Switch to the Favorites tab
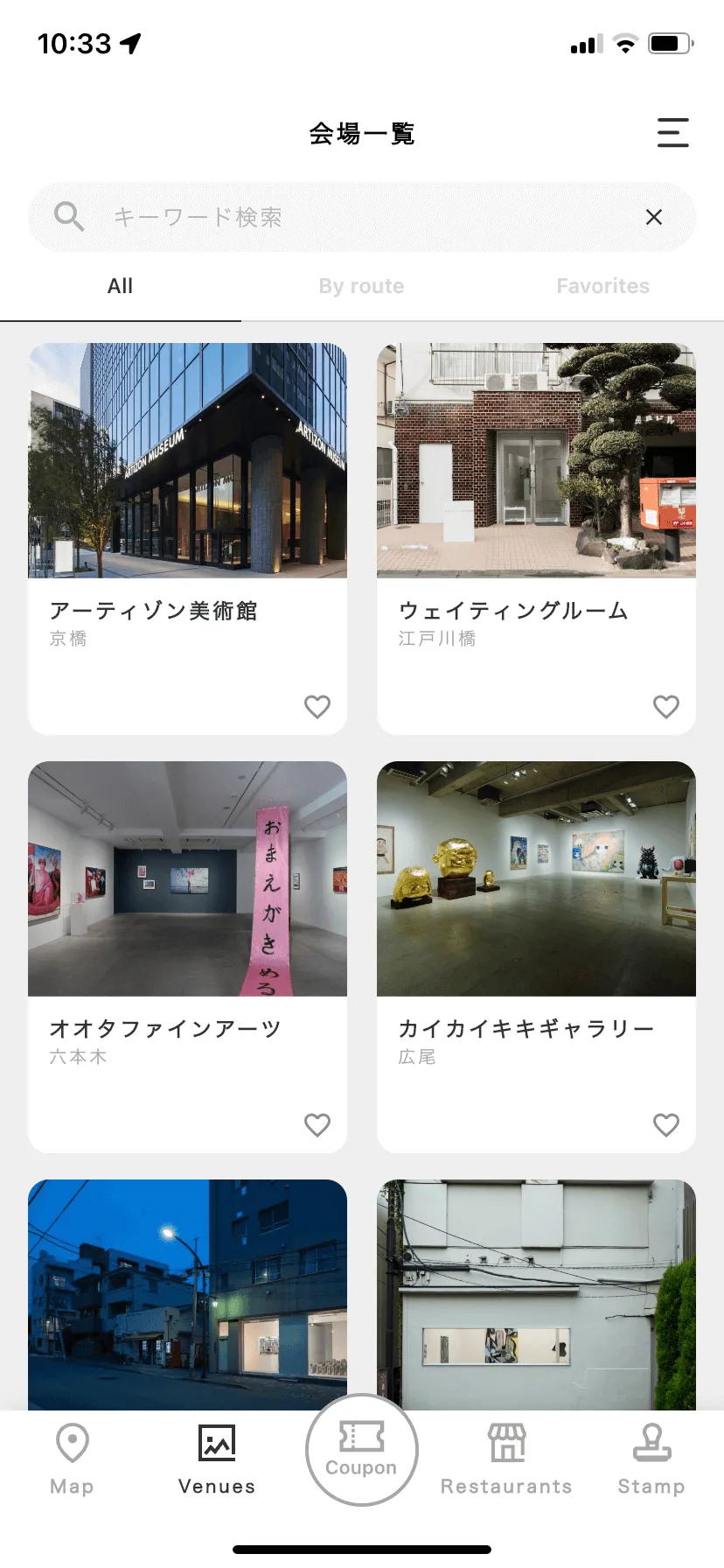Image resolution: width=724 pixels, height=1568 pixels. [602, 286]
